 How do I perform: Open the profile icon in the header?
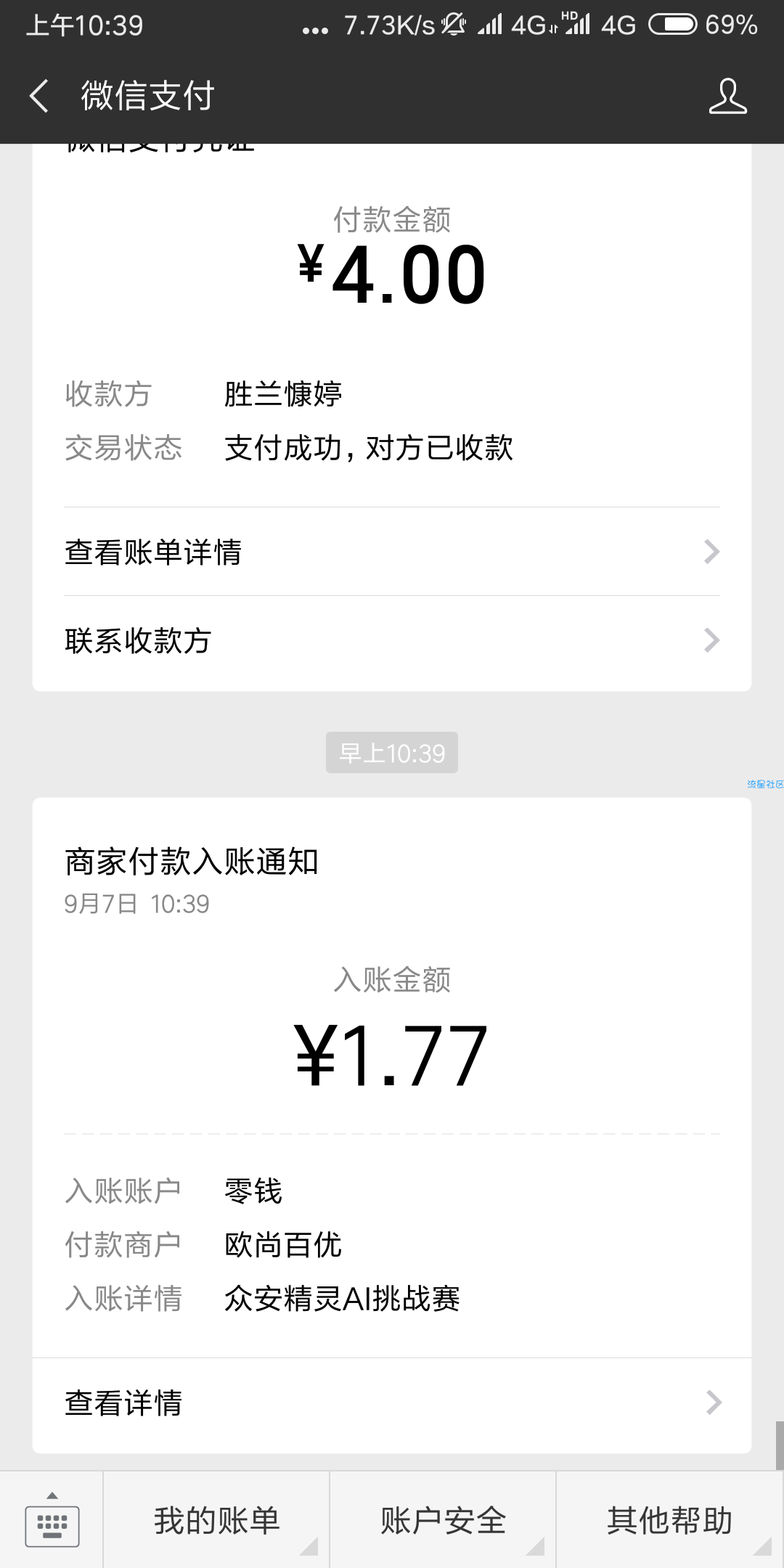coord(727,96)
